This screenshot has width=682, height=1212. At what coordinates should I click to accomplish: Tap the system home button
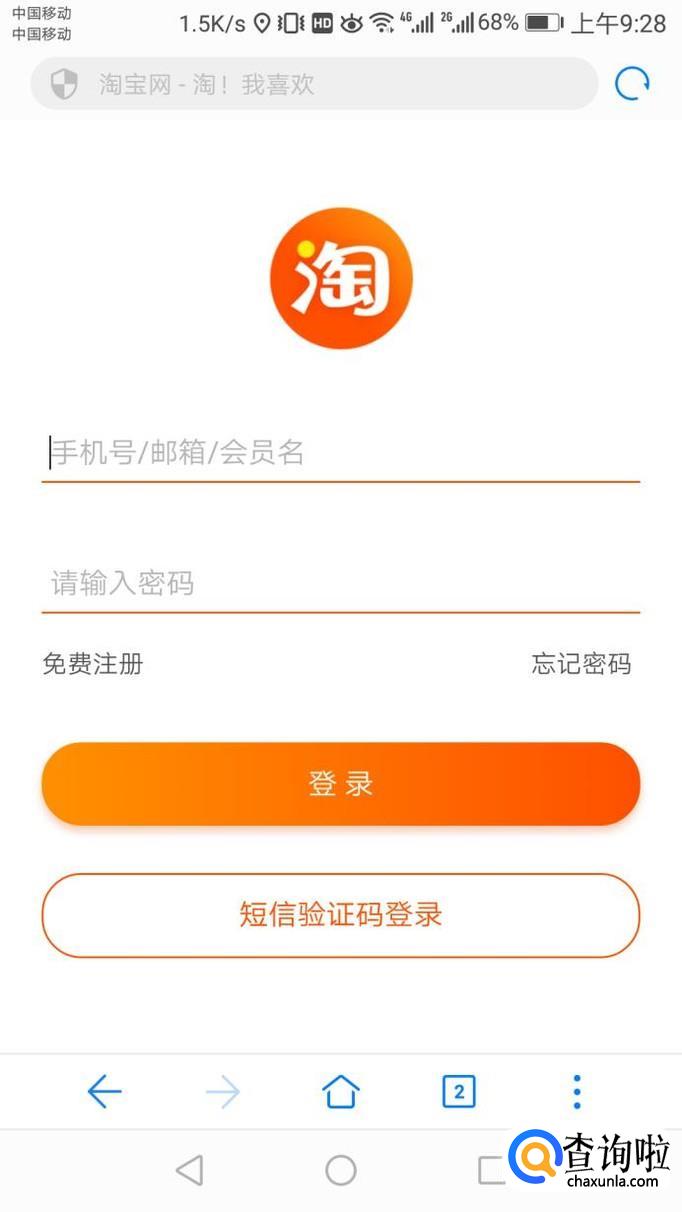pyautogui.click(x=341, y=1170)
